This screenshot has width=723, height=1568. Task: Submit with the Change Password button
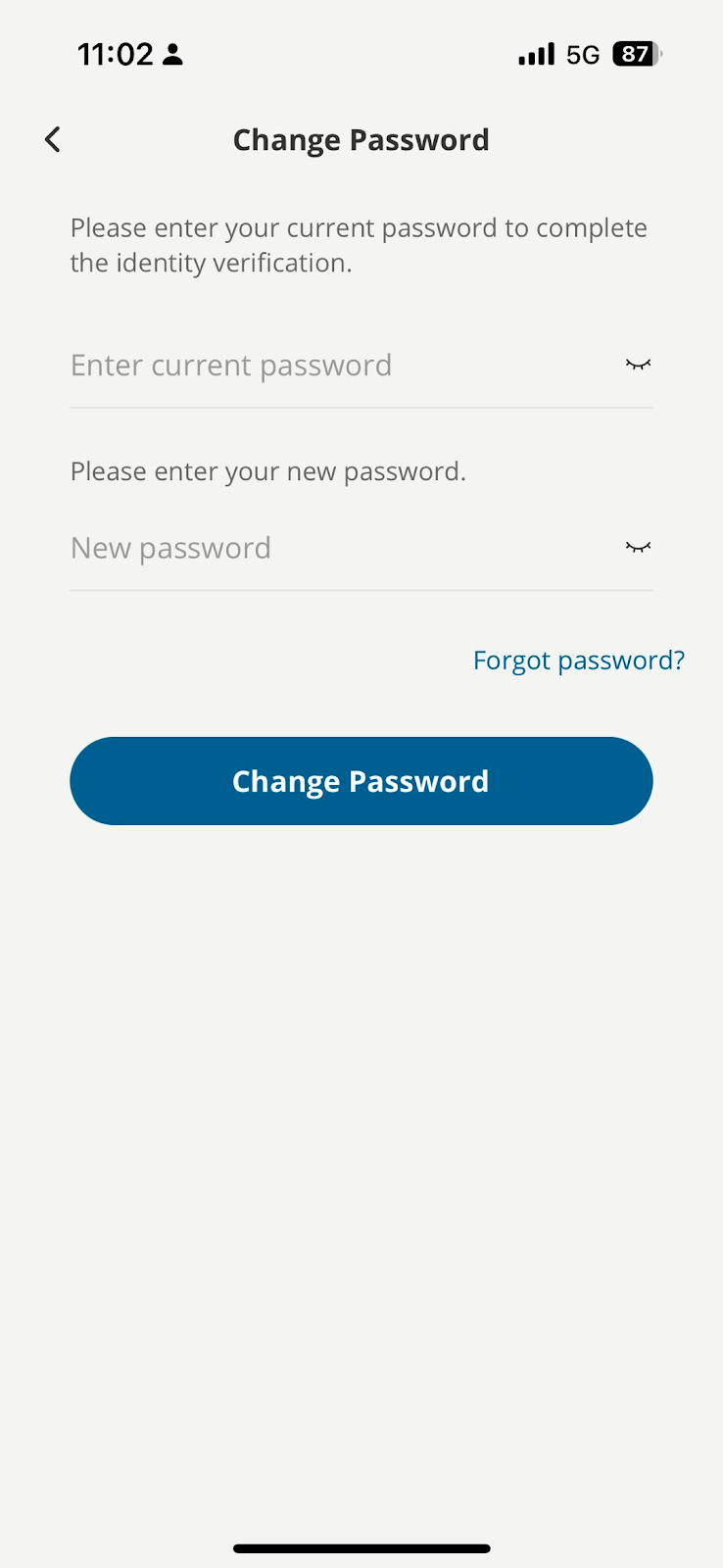[361, 781]
